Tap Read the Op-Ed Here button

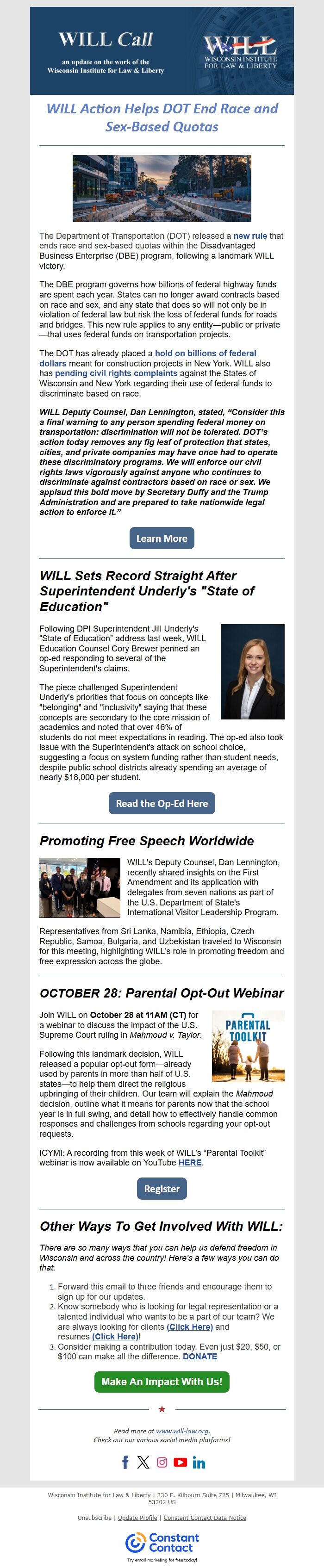pyautogui.click(x=162, y=803)
